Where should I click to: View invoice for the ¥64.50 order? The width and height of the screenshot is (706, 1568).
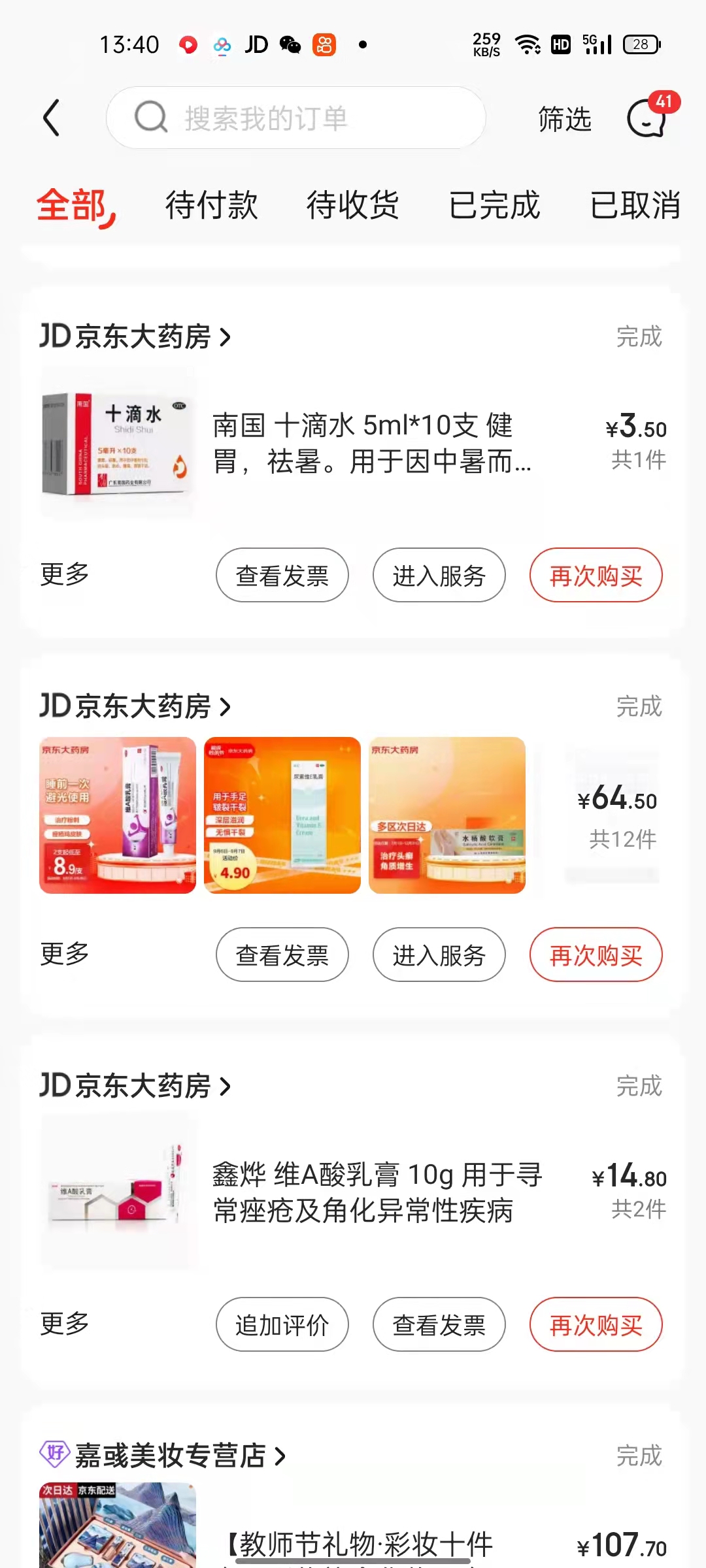pos(282,955)
